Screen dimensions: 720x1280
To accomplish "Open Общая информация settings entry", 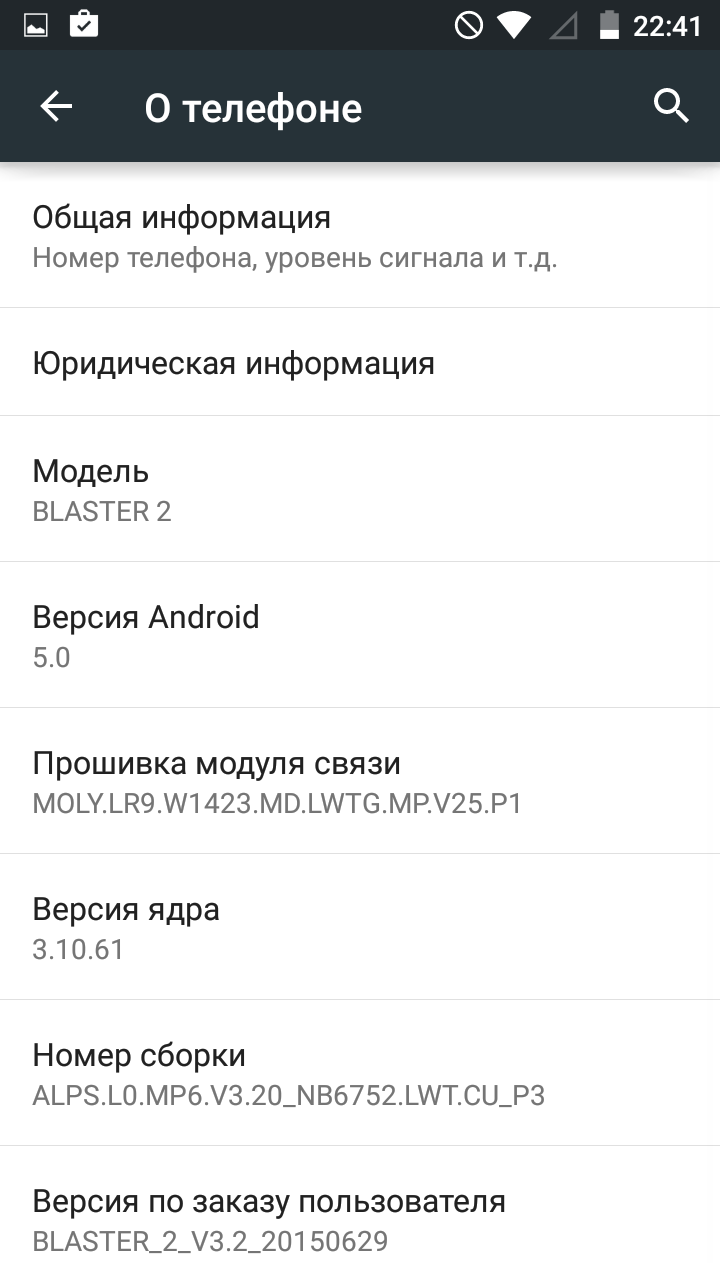I will click(360, 235).
